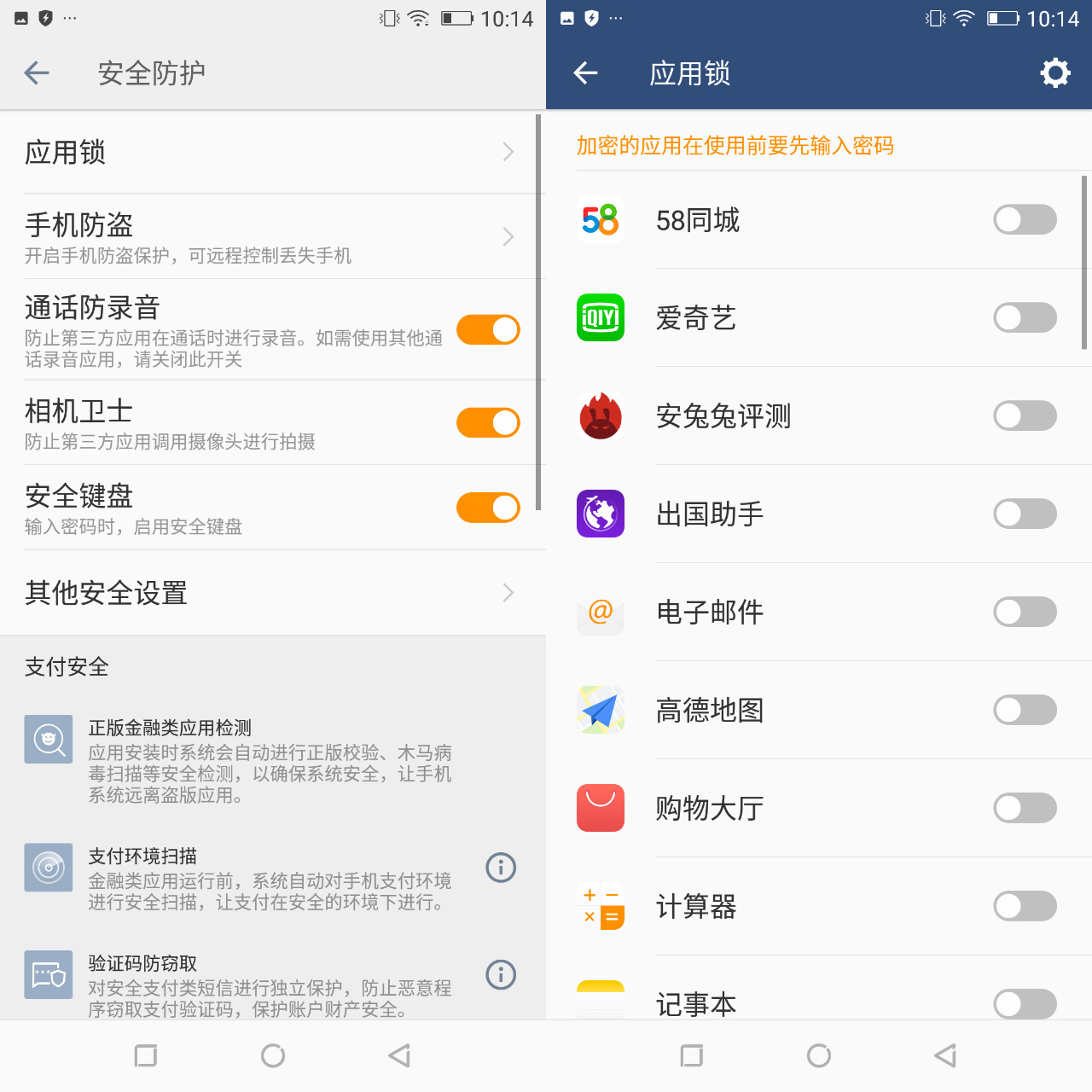Image resolution: width=1092 pixels, height=1092 pixels.
Task: Enable lock for 计算器
Action: (1025, 907)
